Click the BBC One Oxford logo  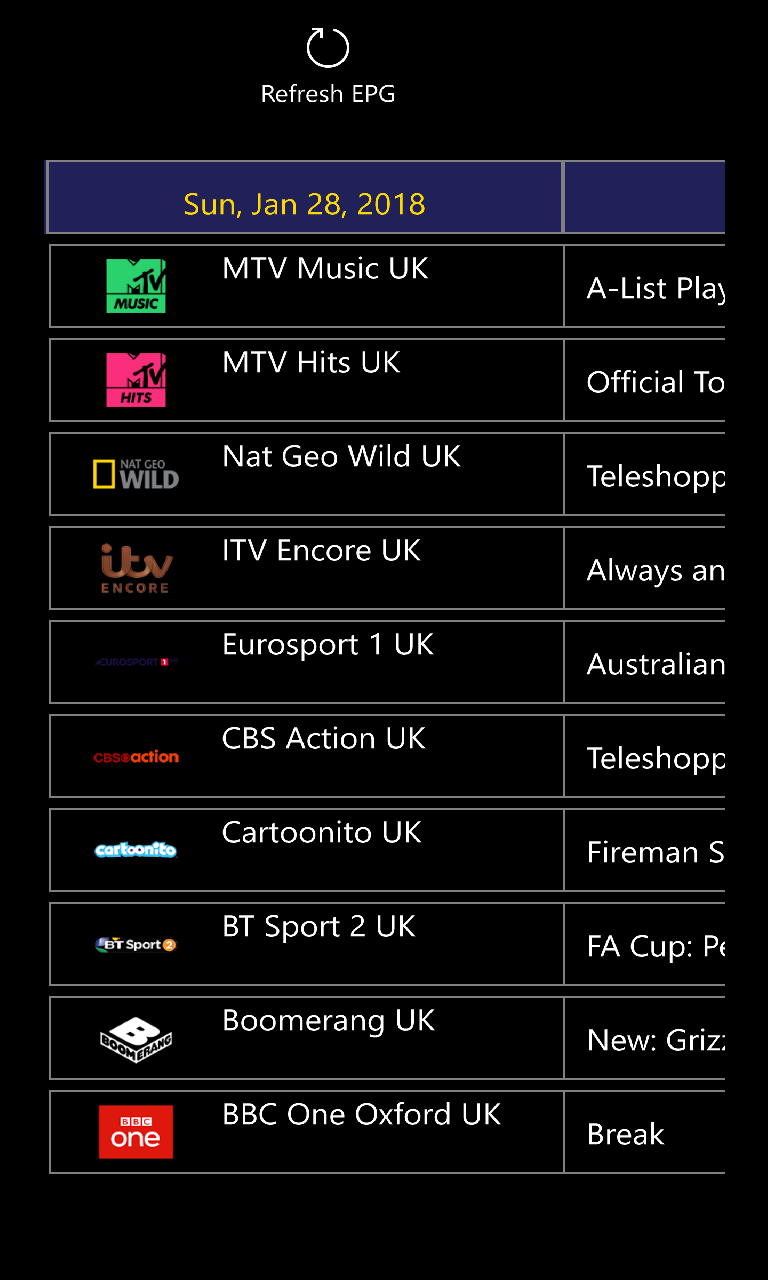click(x=136, y=1132)
